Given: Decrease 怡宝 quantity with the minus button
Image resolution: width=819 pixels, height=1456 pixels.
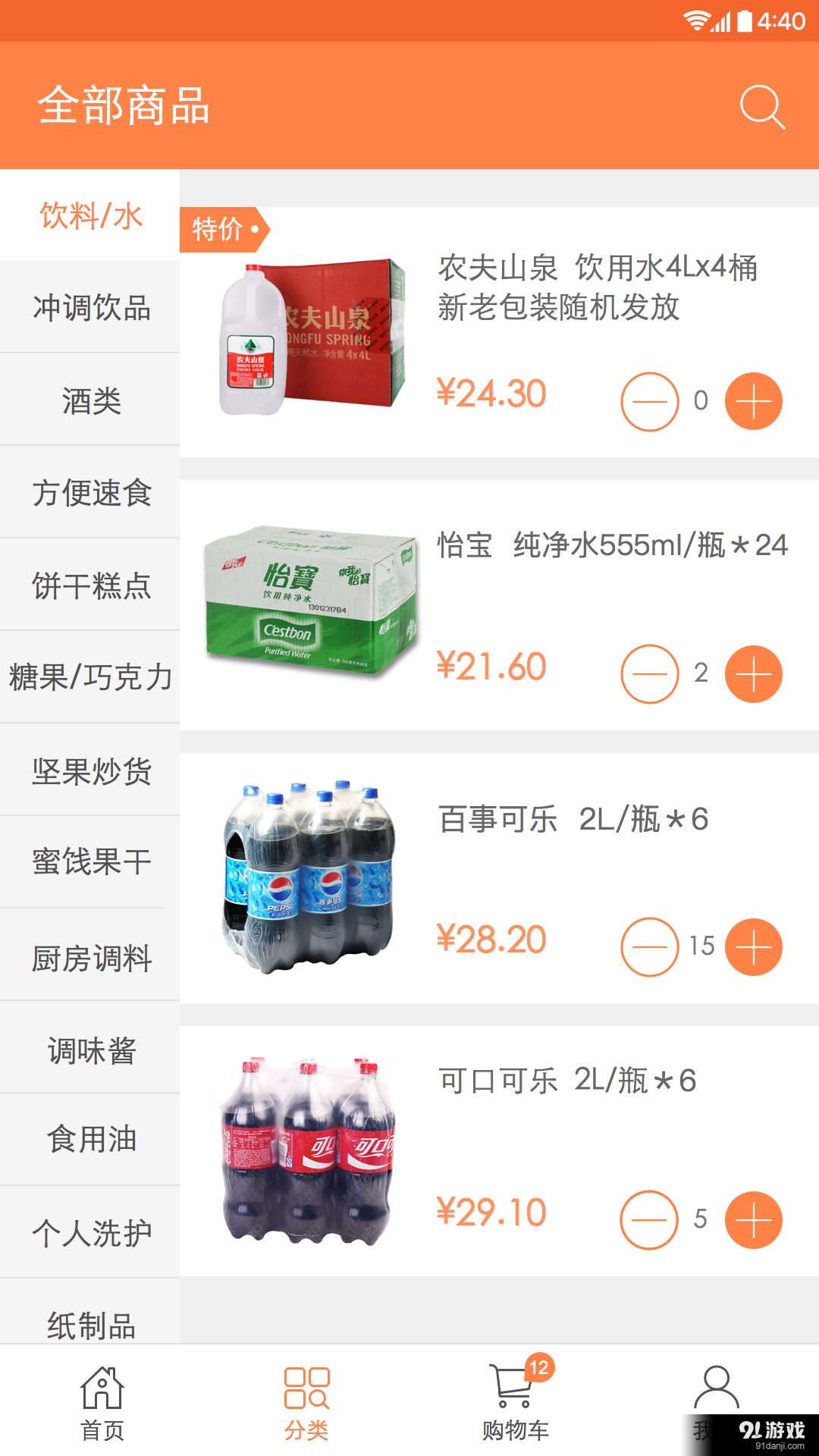Looking at the screenshot, I should tap(650, 673).
